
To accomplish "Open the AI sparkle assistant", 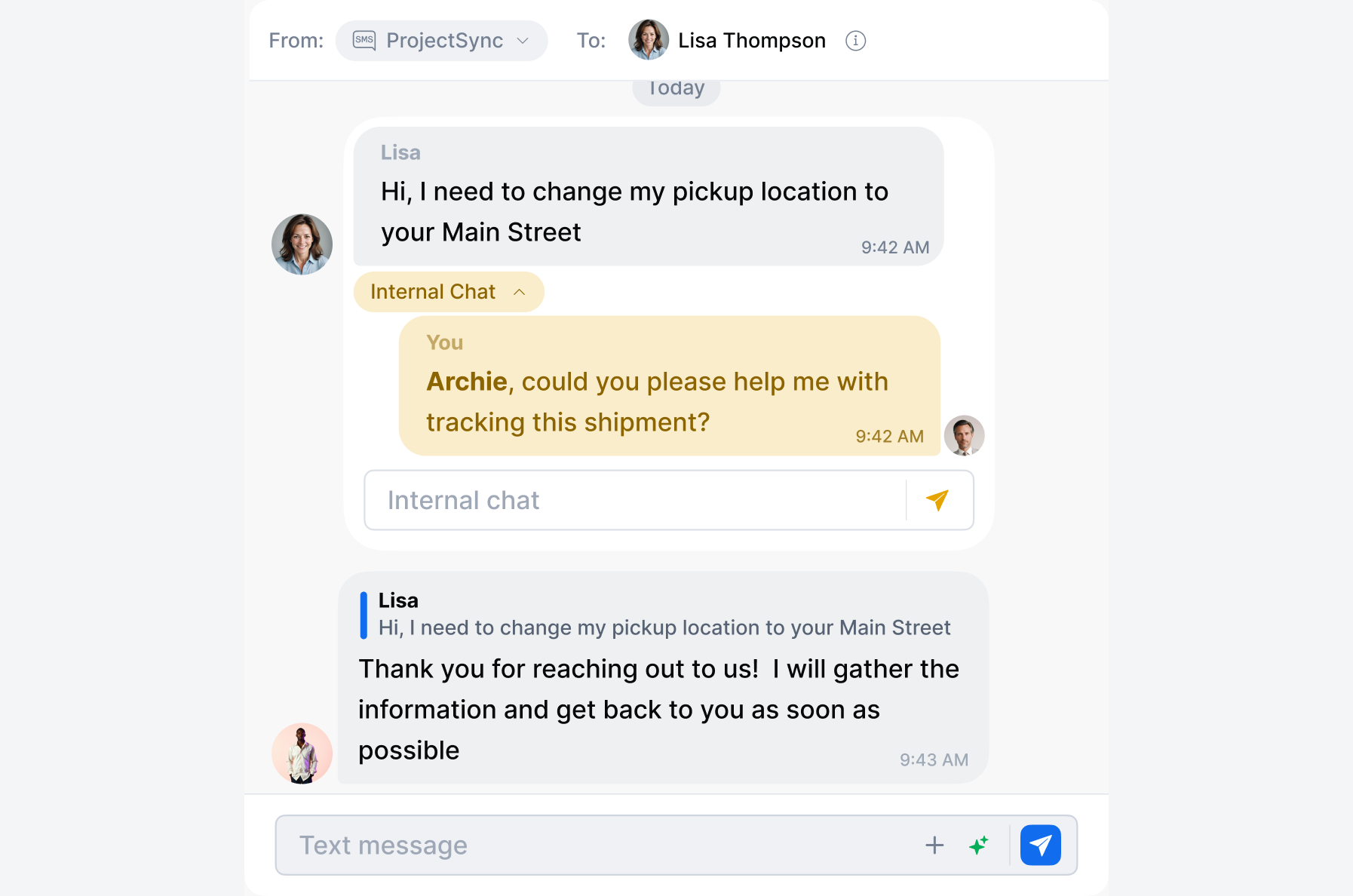I will [x=978, y=845].
